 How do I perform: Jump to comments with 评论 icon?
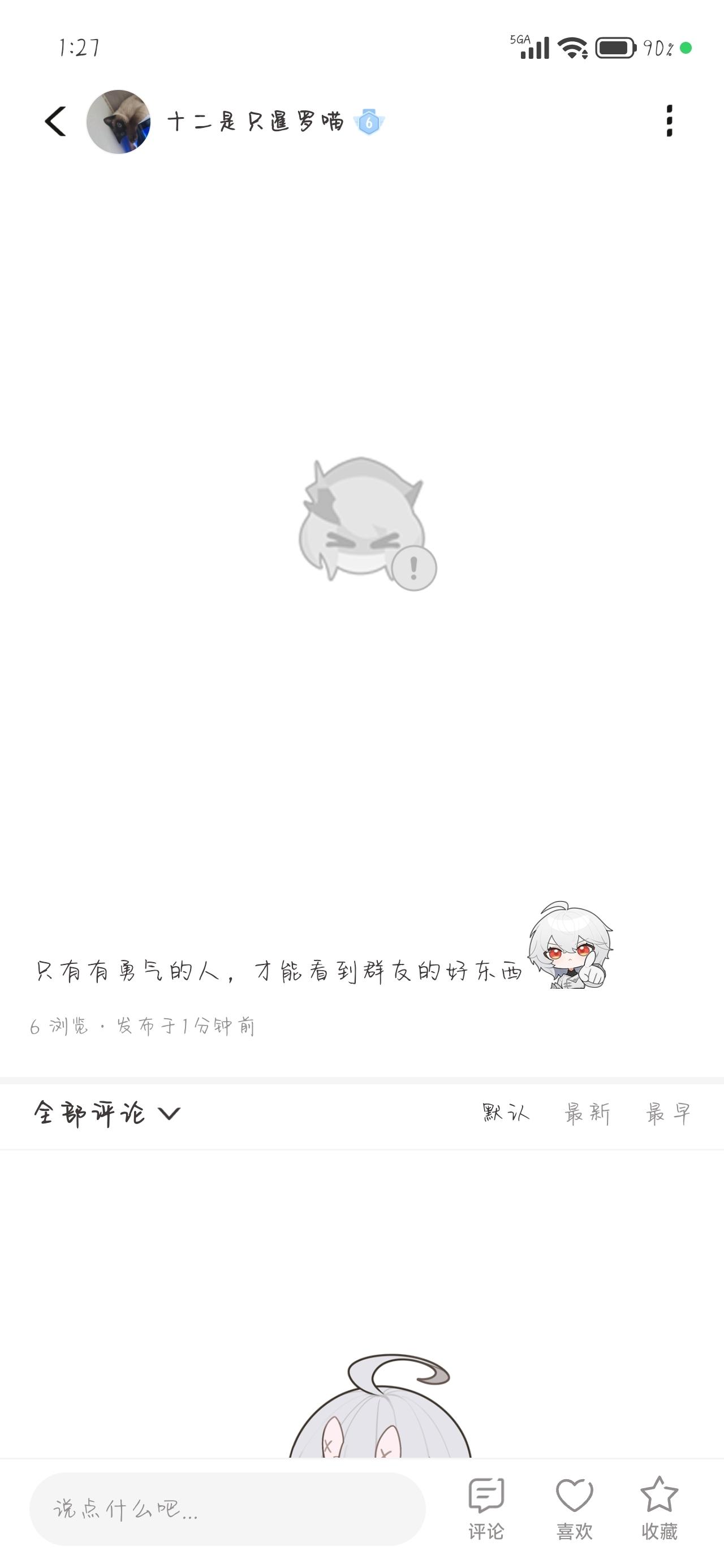pos(486,1507)
